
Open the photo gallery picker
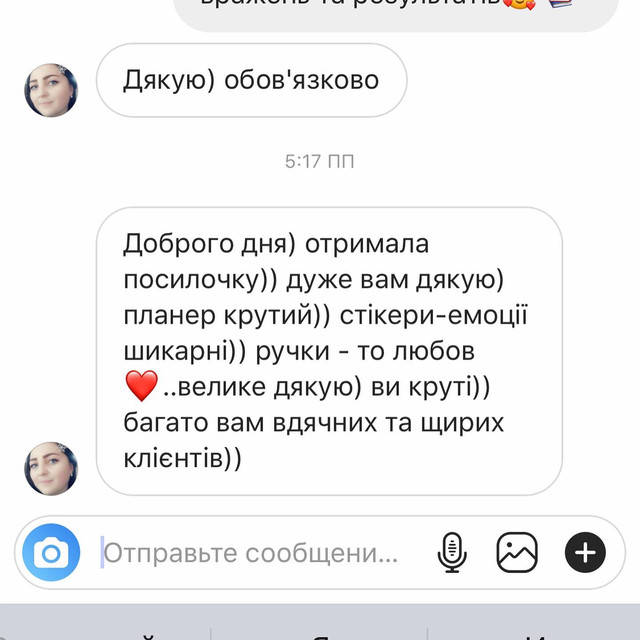(x=517, y=552)
